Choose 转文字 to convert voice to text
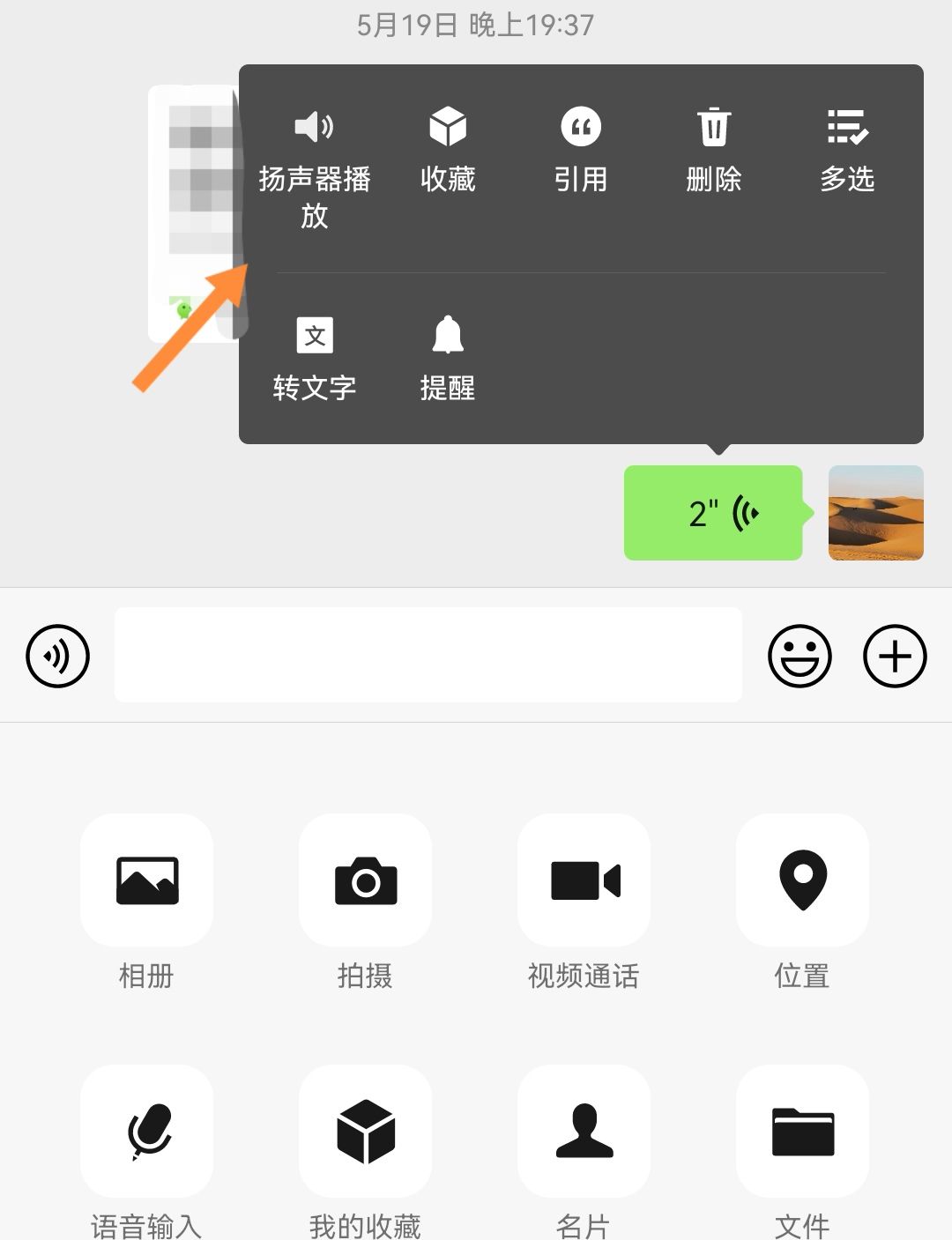The width and height of the screenshot is (952, 1240). coord(315,357)
